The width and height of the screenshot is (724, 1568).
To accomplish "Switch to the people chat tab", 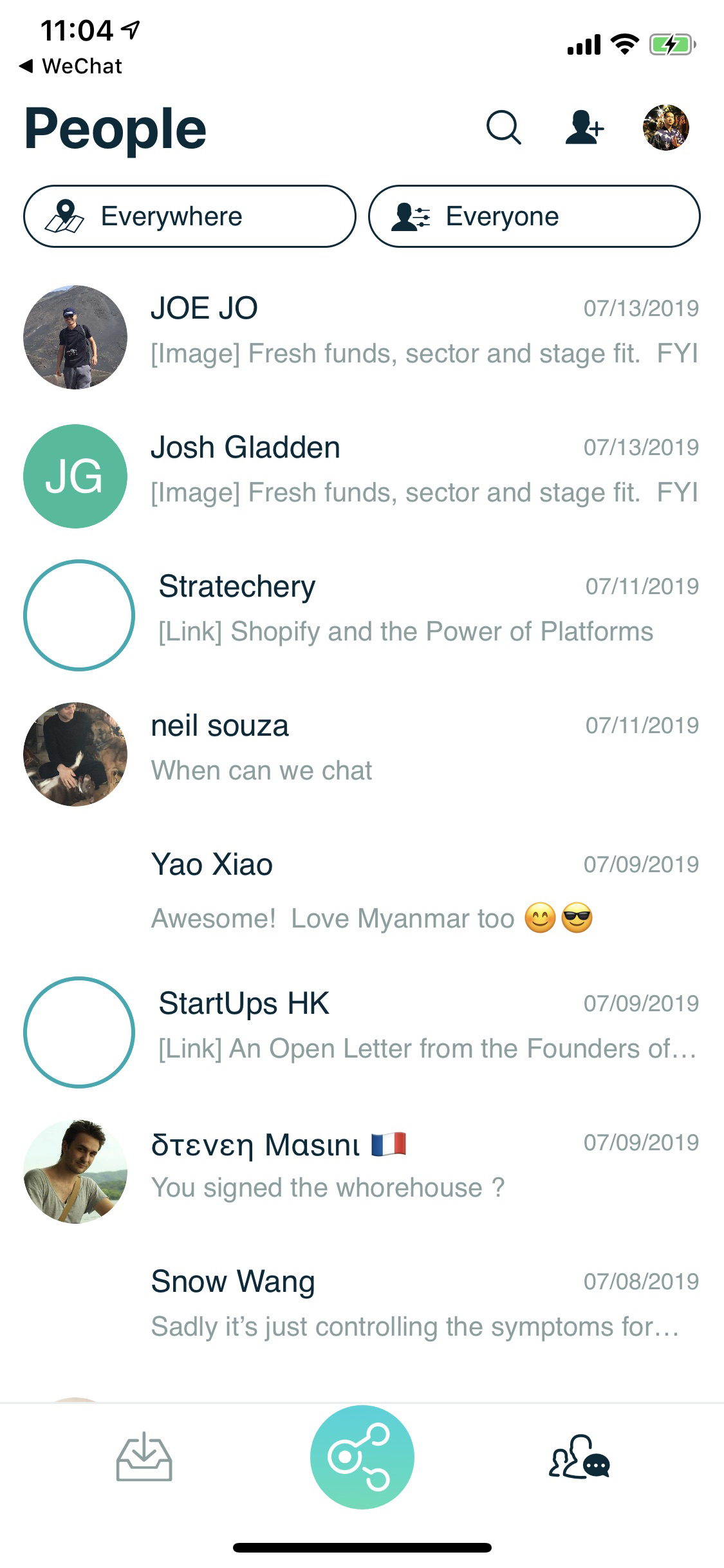I will point(579,1457).
